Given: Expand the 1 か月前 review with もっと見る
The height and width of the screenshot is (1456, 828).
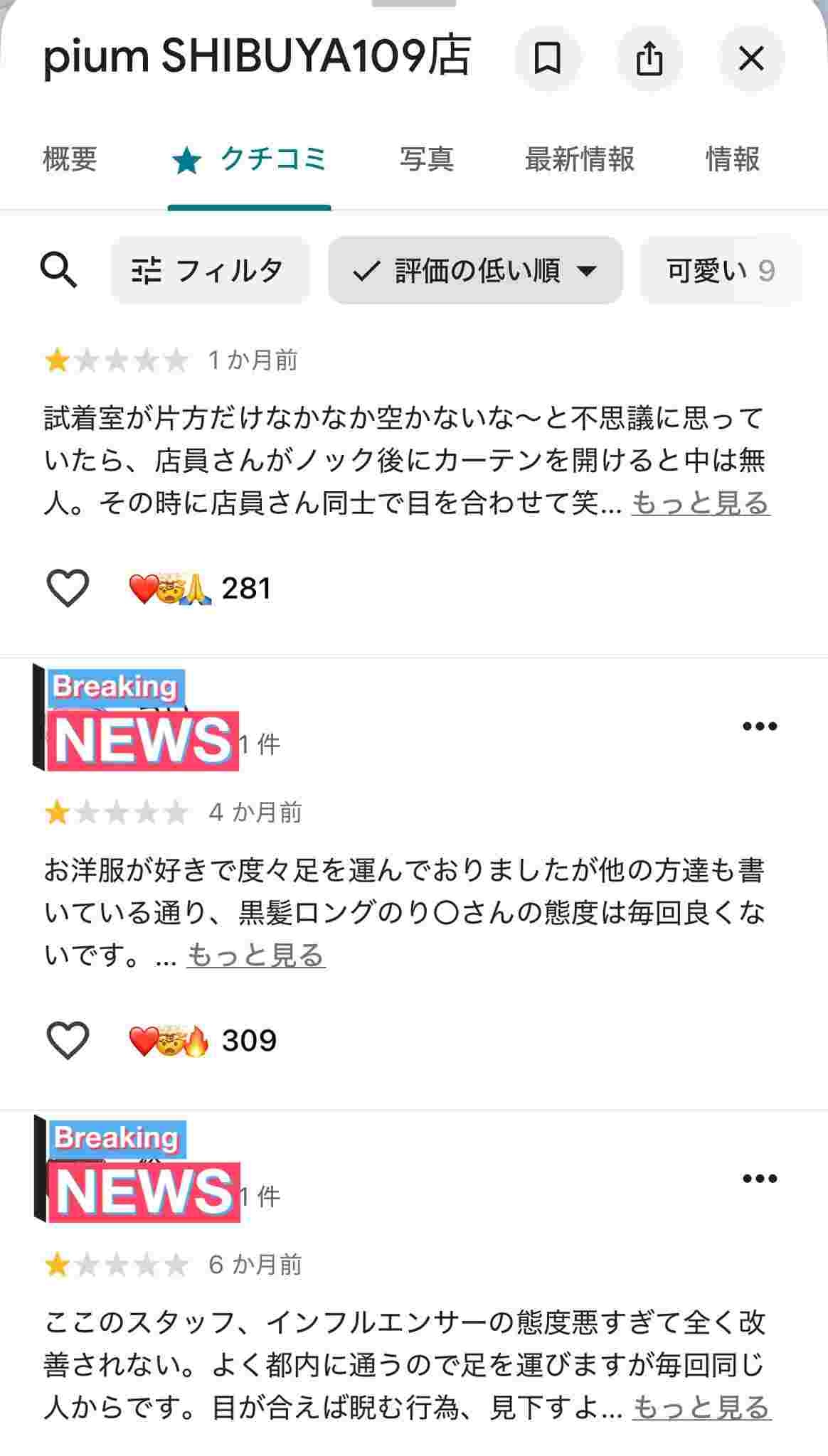Looking at the screenshot, I should pyautogui.click(x=700, y=503).
